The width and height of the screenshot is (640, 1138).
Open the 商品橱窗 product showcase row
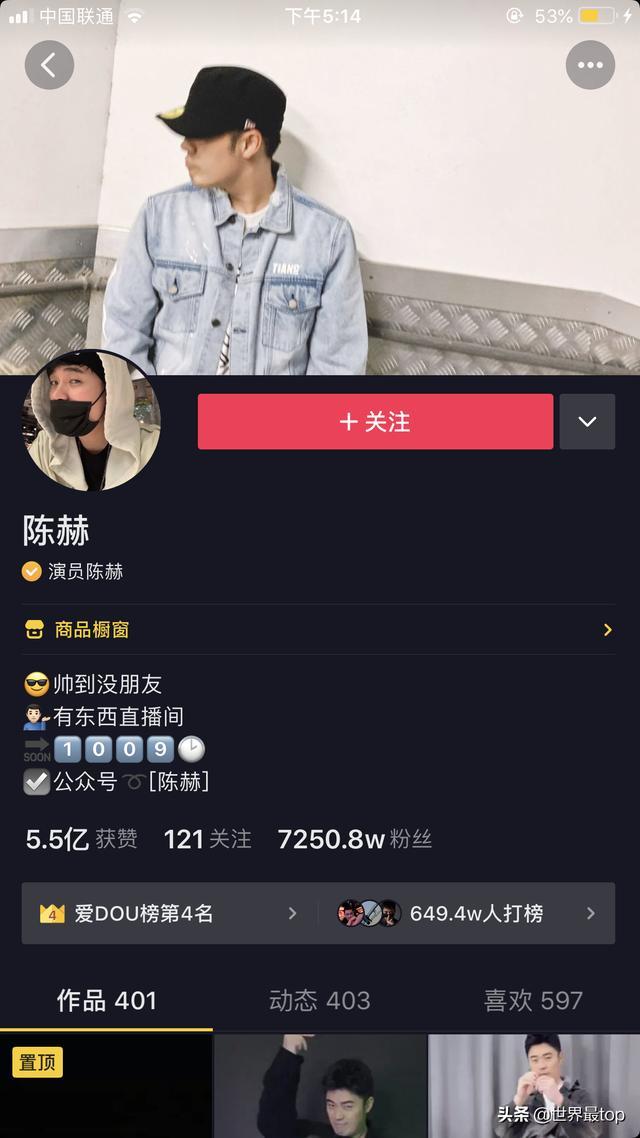[318, 629]
